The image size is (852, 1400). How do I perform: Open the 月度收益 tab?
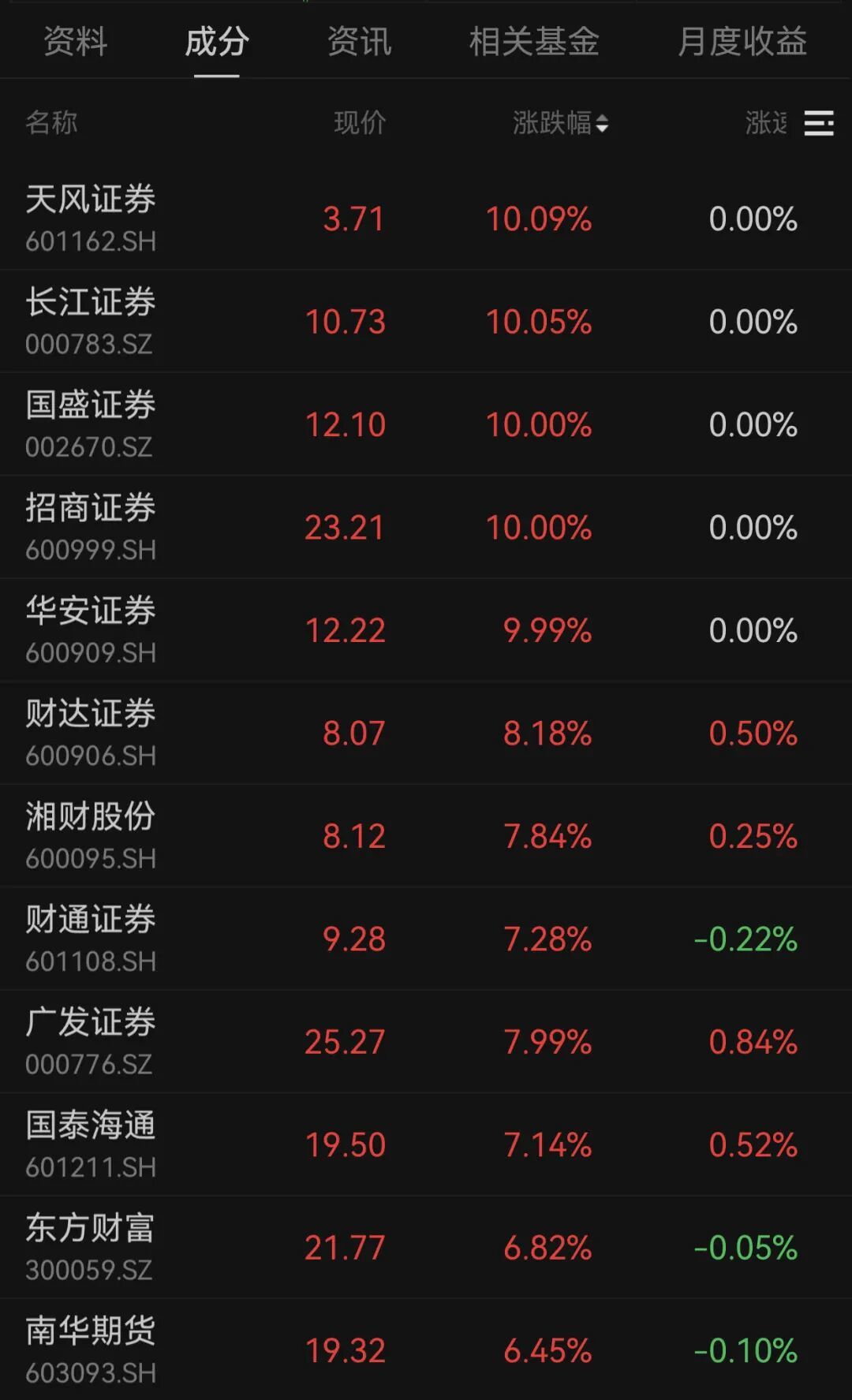742,42
